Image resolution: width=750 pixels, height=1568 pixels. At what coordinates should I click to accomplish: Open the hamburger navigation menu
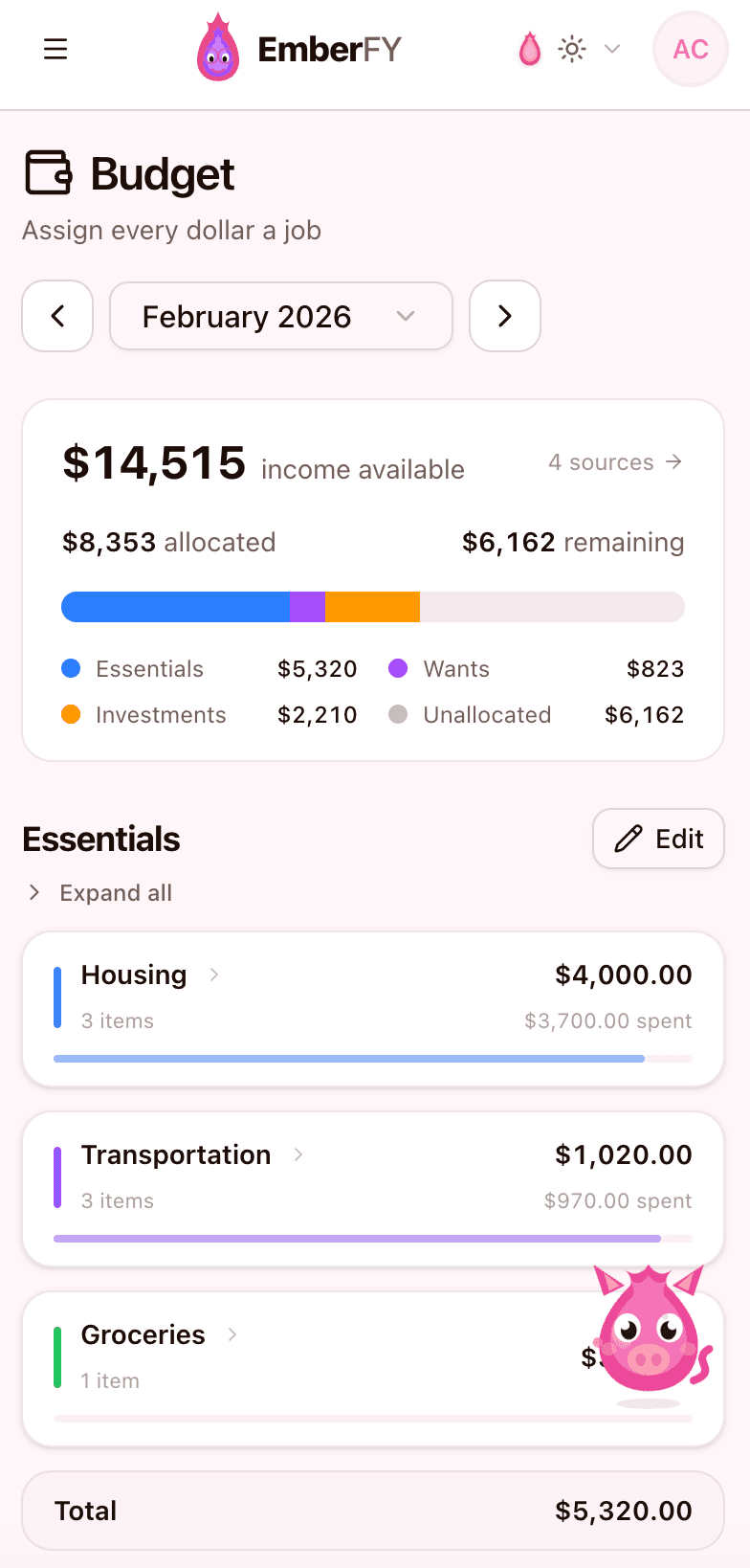(x=55, y=48)
